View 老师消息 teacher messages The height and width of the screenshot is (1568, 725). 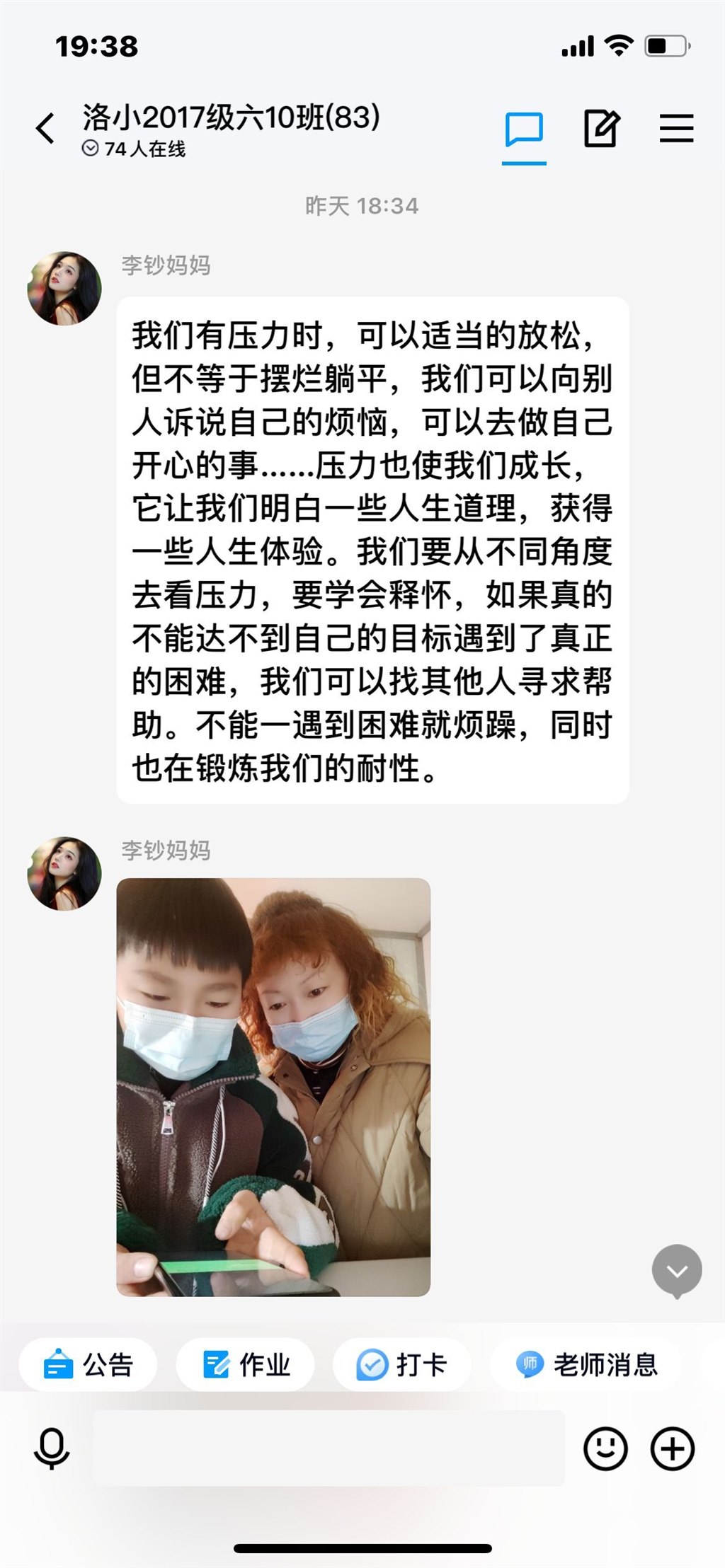pyautogui.click(x=586, y=1364)
